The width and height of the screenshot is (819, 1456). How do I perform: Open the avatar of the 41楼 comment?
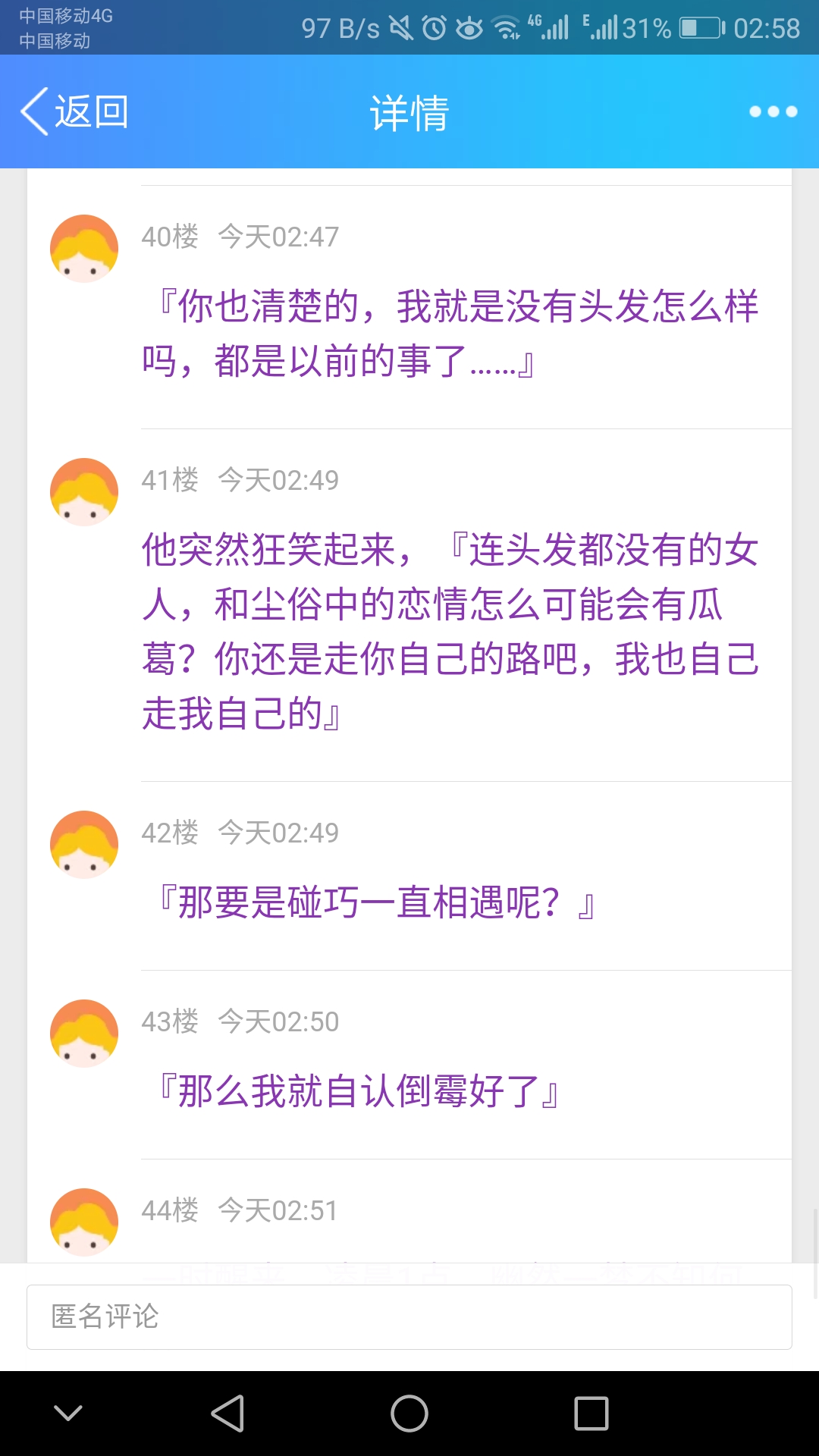84,492
